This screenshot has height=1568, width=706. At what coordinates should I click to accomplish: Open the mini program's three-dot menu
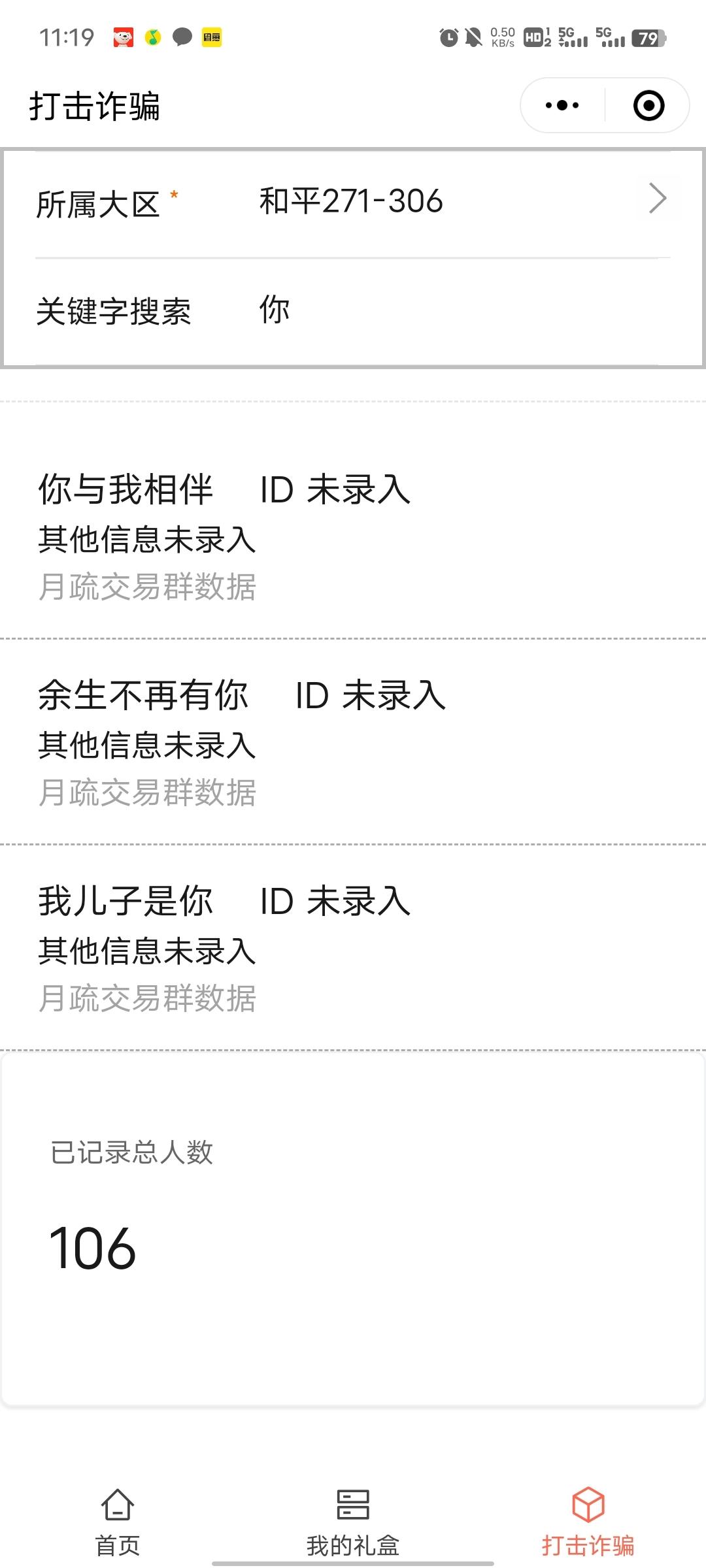coord(562,105)
